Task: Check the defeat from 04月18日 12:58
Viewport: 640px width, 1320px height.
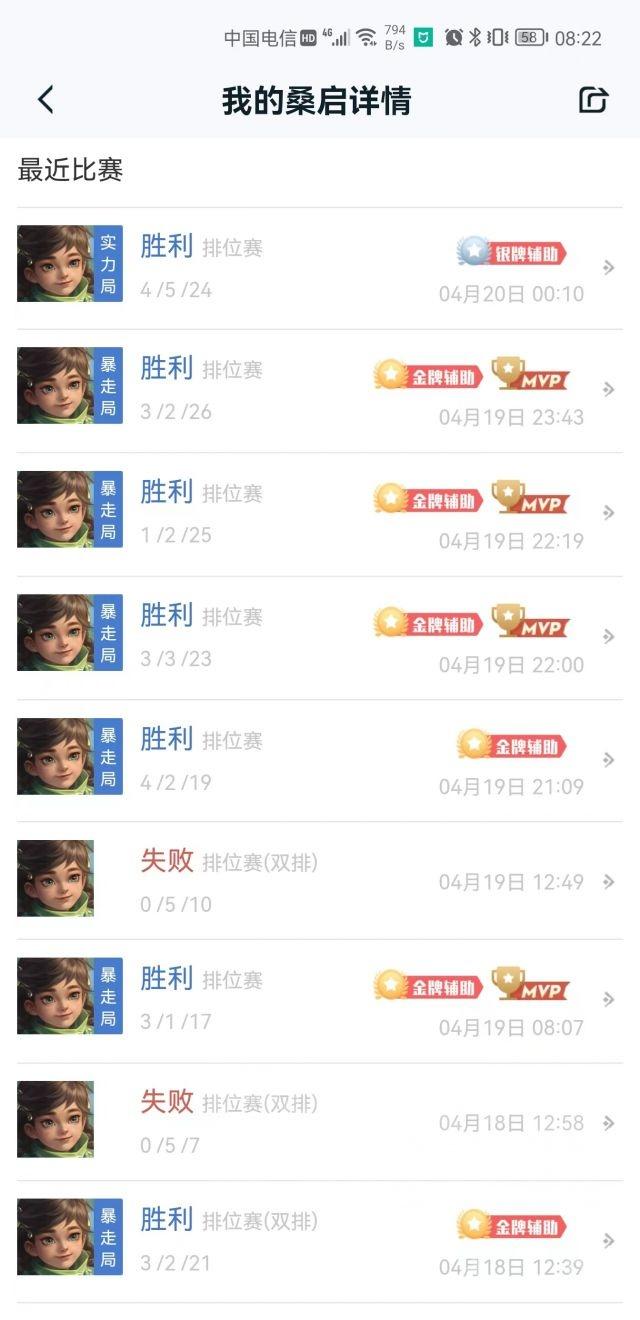Action: click(x=318, y=1121)
